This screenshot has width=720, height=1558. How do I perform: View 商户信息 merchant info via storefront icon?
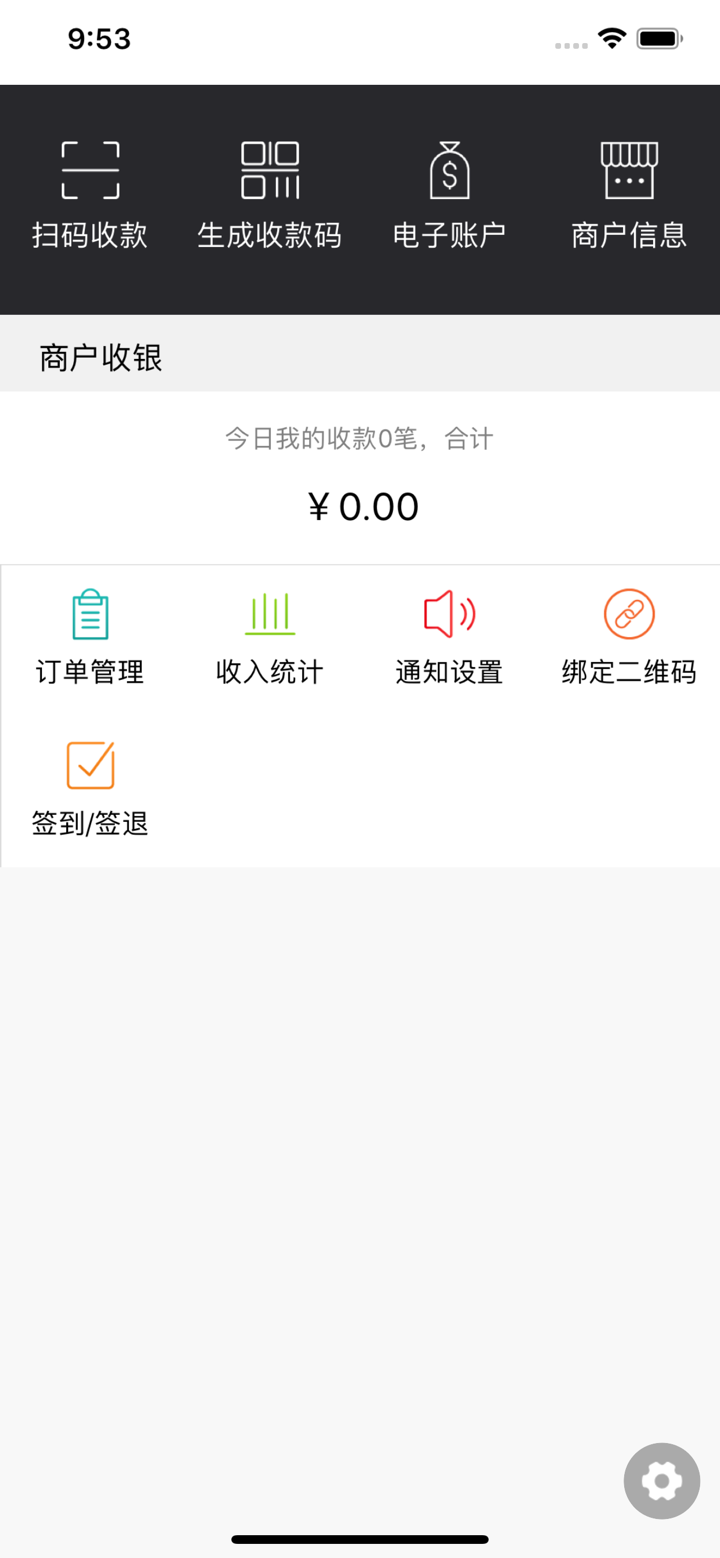[x=629, y=168]
